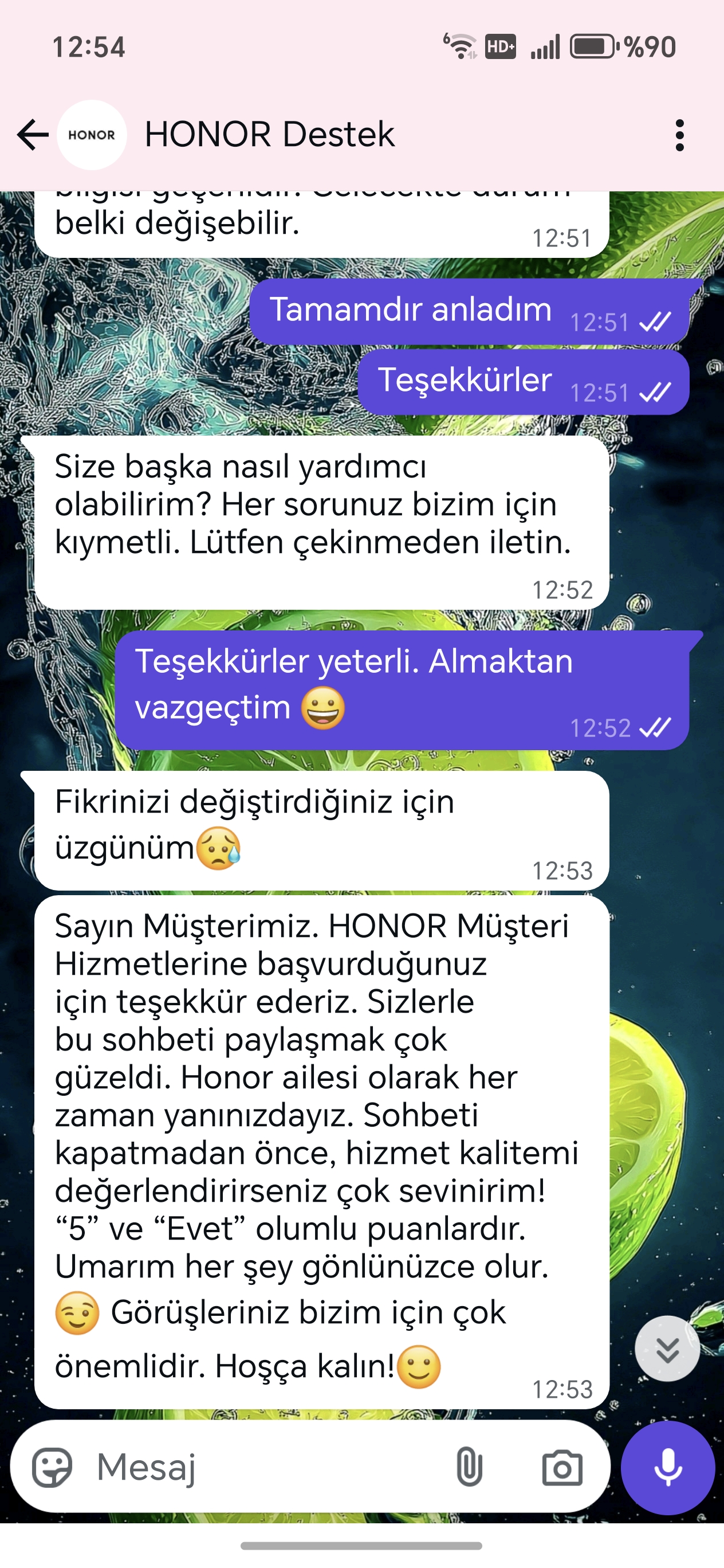Open the HONOR Destek contact profile

click(x=269, y=135)
